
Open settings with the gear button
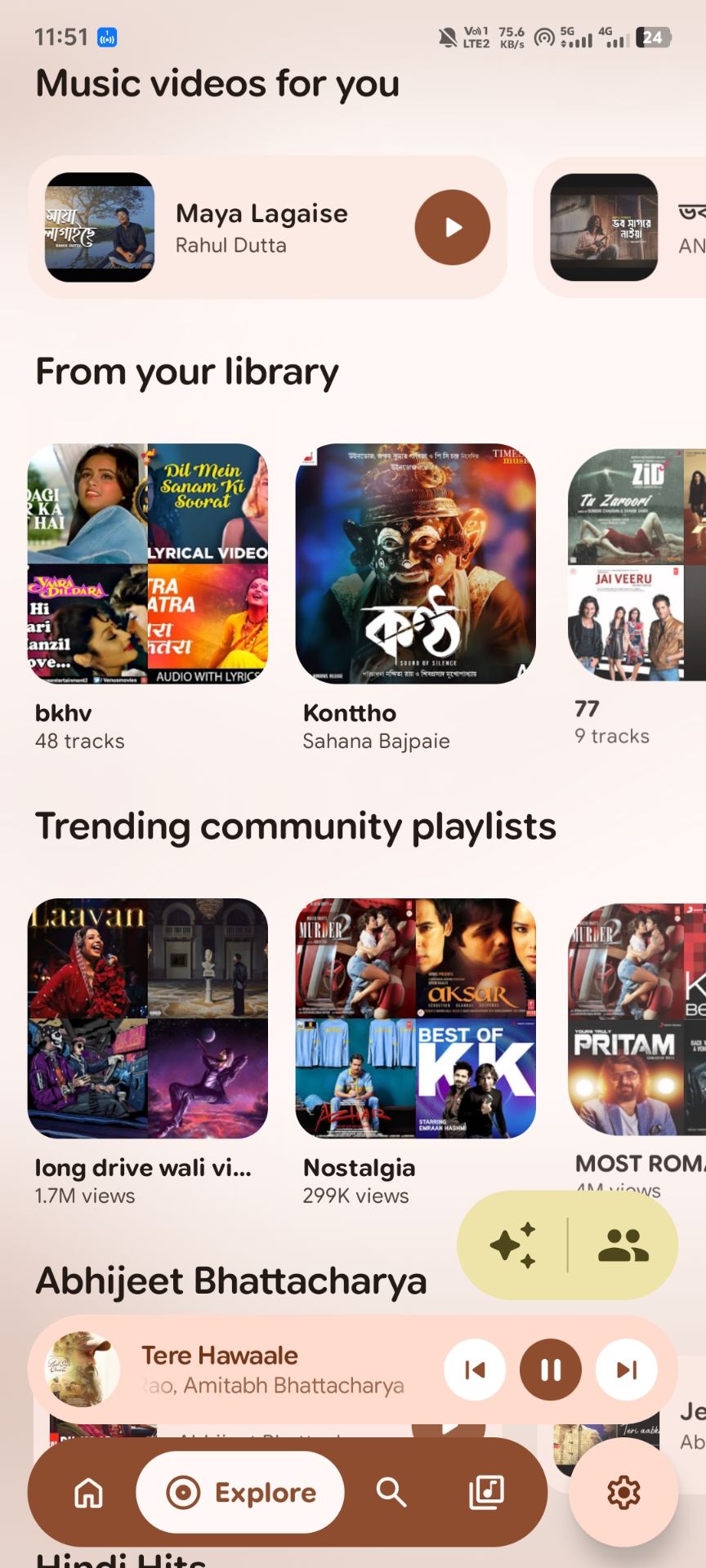pos(623,1493)
